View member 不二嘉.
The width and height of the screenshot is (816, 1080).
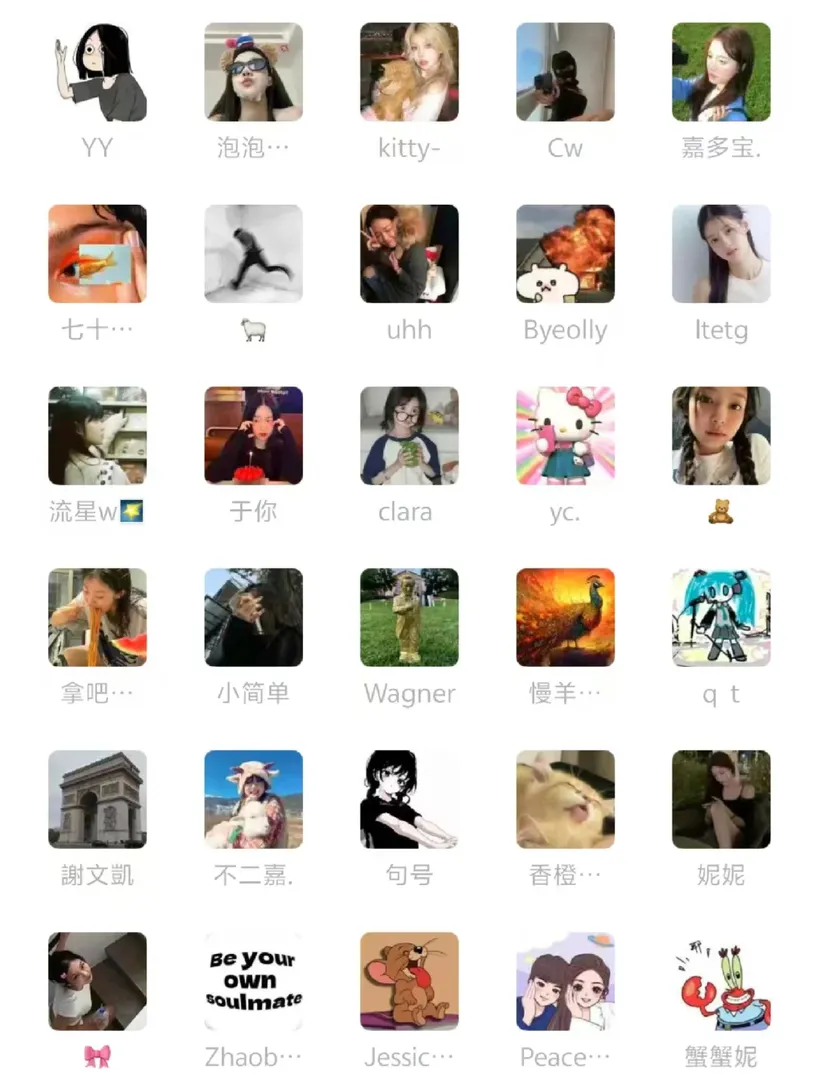coord(253,800)
